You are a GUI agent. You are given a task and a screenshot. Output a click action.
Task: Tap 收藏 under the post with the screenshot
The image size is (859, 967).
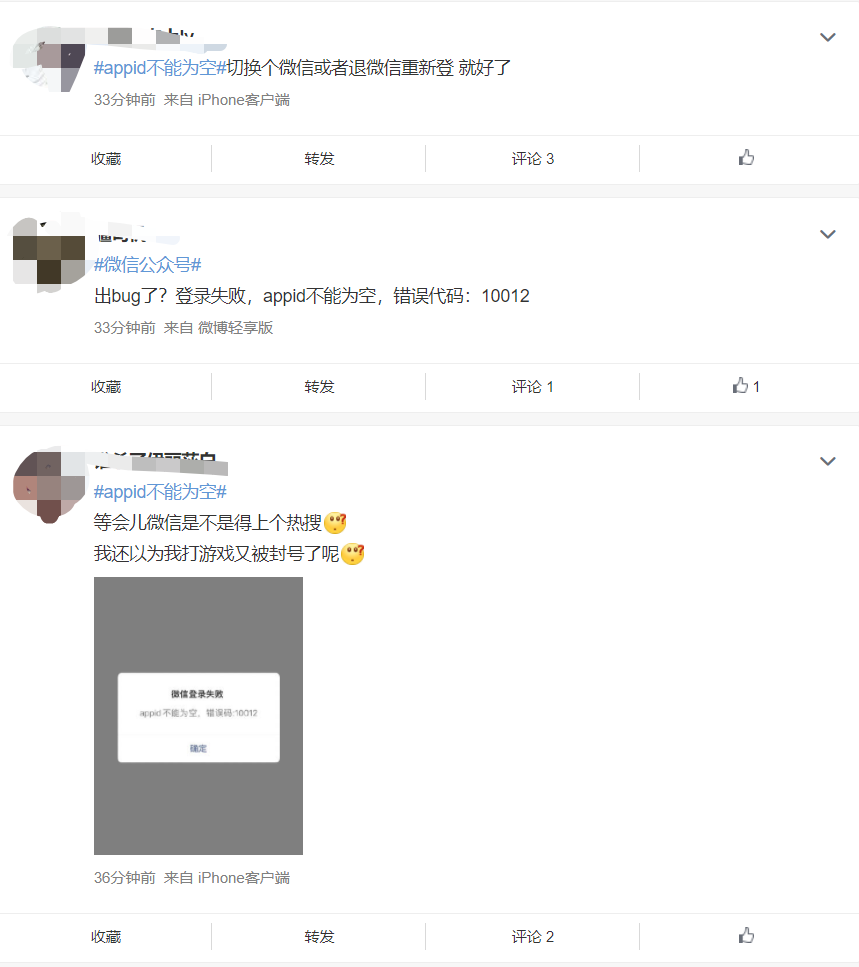106,937
